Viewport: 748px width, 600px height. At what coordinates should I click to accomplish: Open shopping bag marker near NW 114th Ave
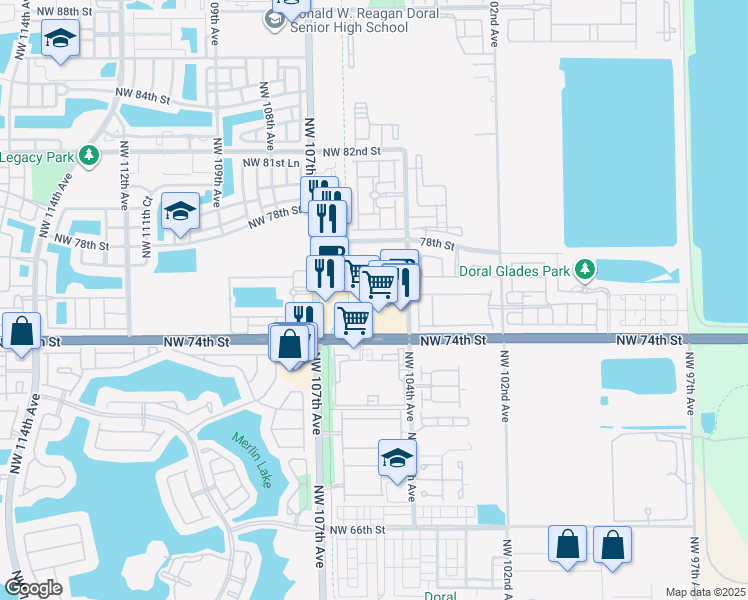click(21, 334)
